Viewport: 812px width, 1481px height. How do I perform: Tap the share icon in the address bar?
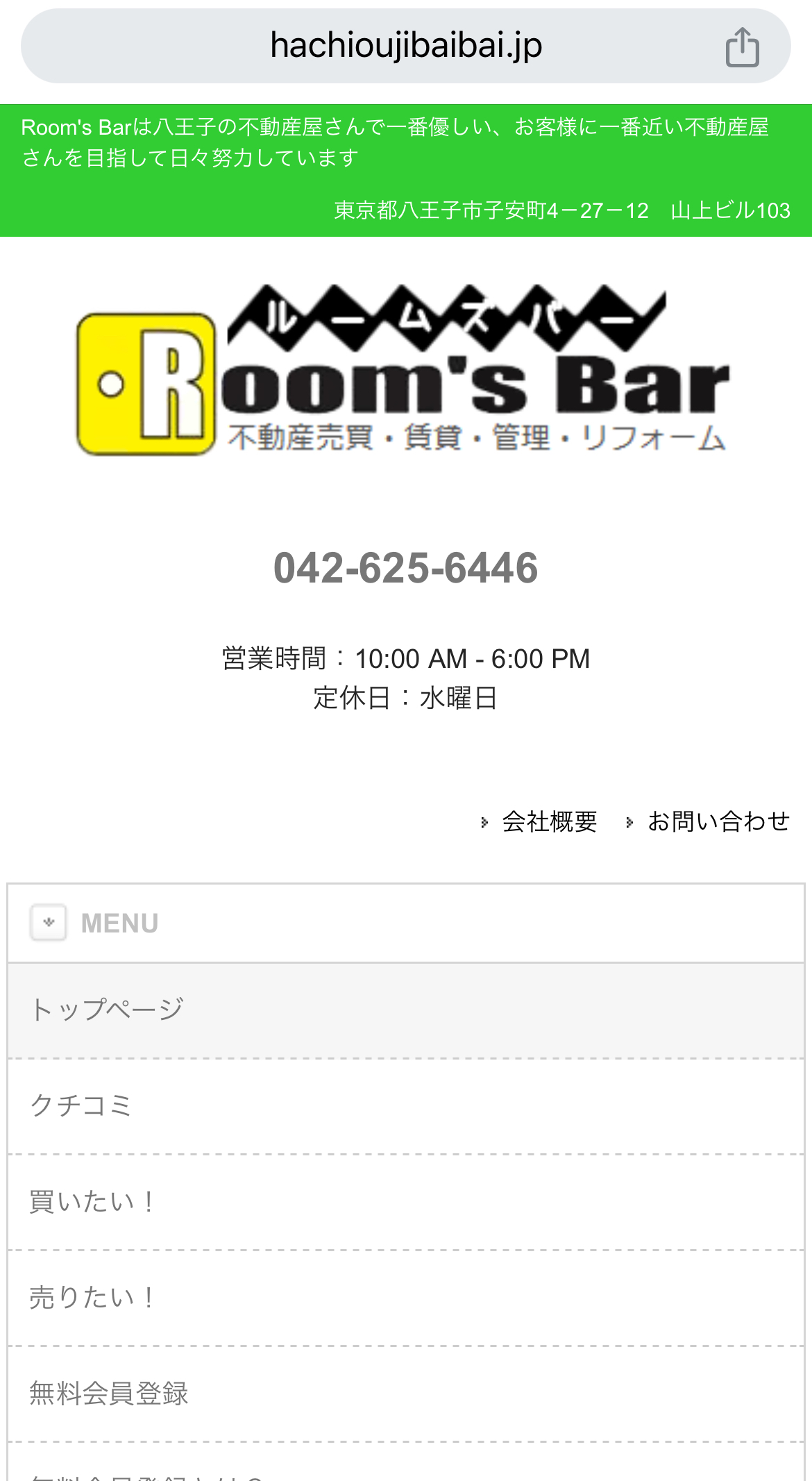tap(742, 47)
